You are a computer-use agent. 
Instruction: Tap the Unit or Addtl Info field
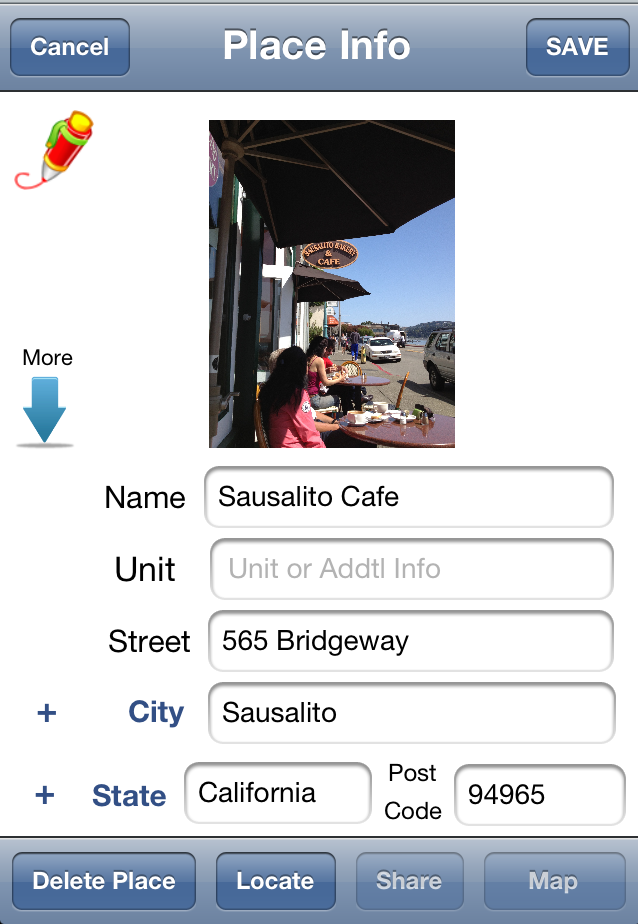[411, 569]
